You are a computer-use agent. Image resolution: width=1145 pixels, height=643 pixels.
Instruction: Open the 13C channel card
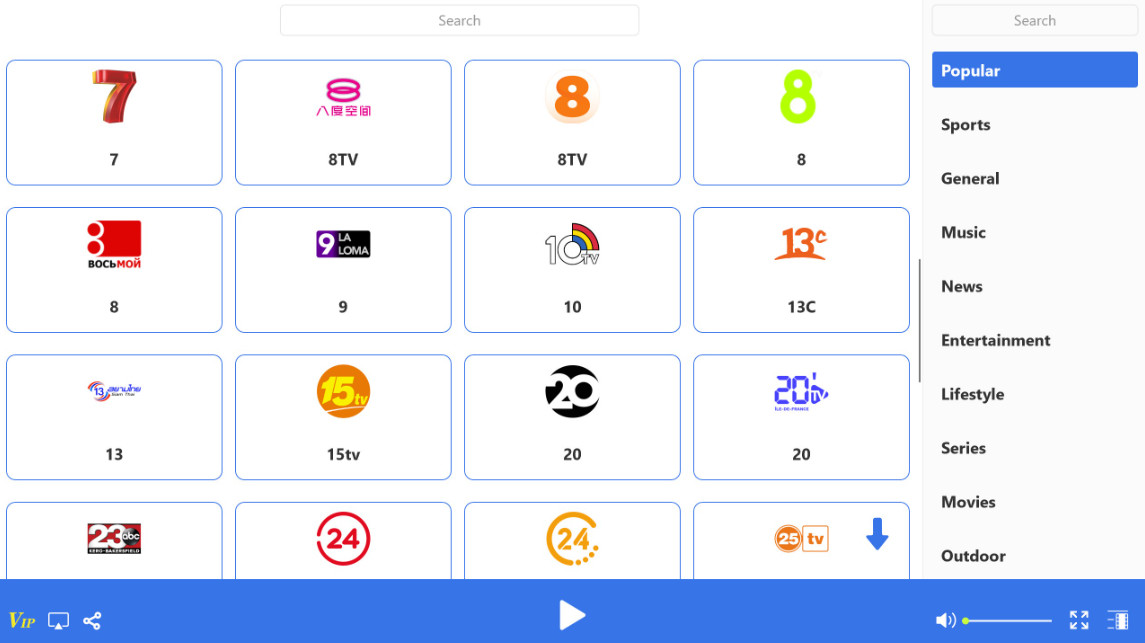point(801,270)
